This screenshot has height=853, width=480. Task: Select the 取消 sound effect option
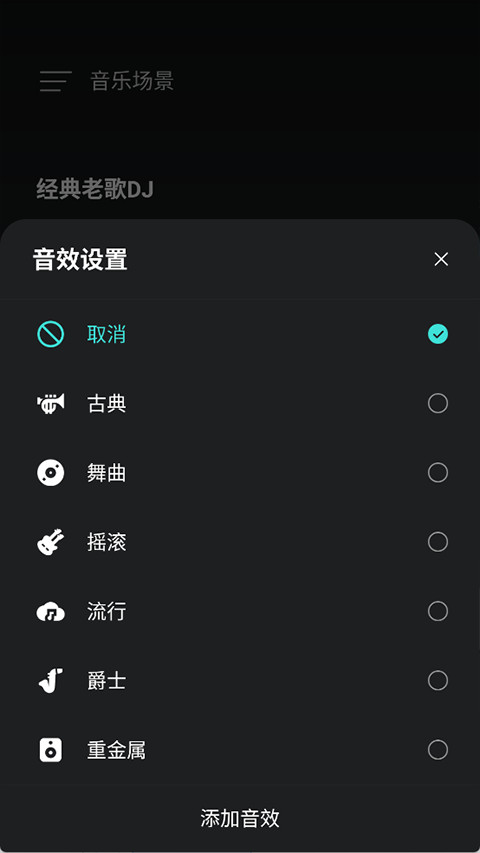[240, 334]
